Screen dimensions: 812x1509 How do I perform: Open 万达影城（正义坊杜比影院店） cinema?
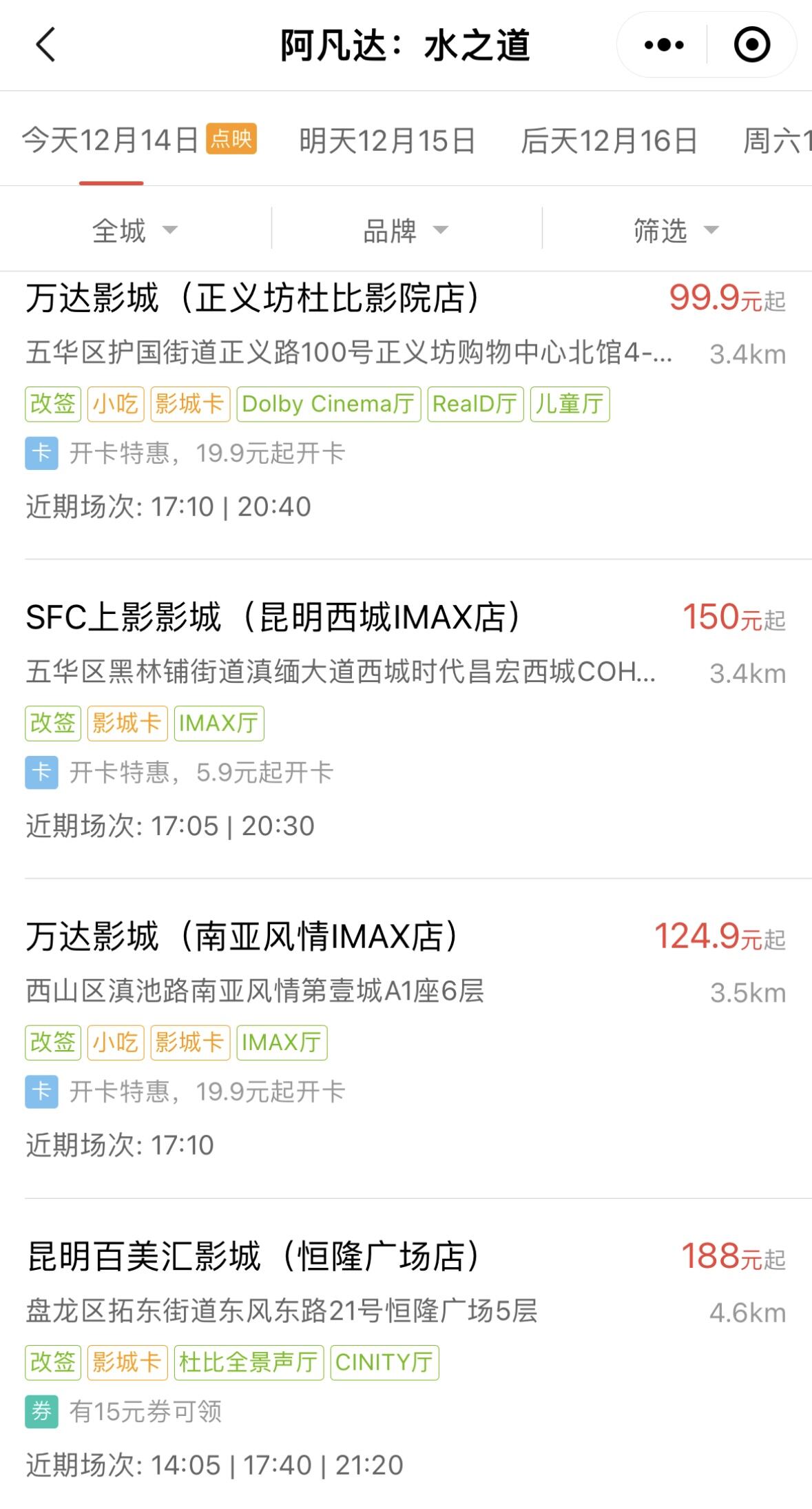[x=253, y=298]
